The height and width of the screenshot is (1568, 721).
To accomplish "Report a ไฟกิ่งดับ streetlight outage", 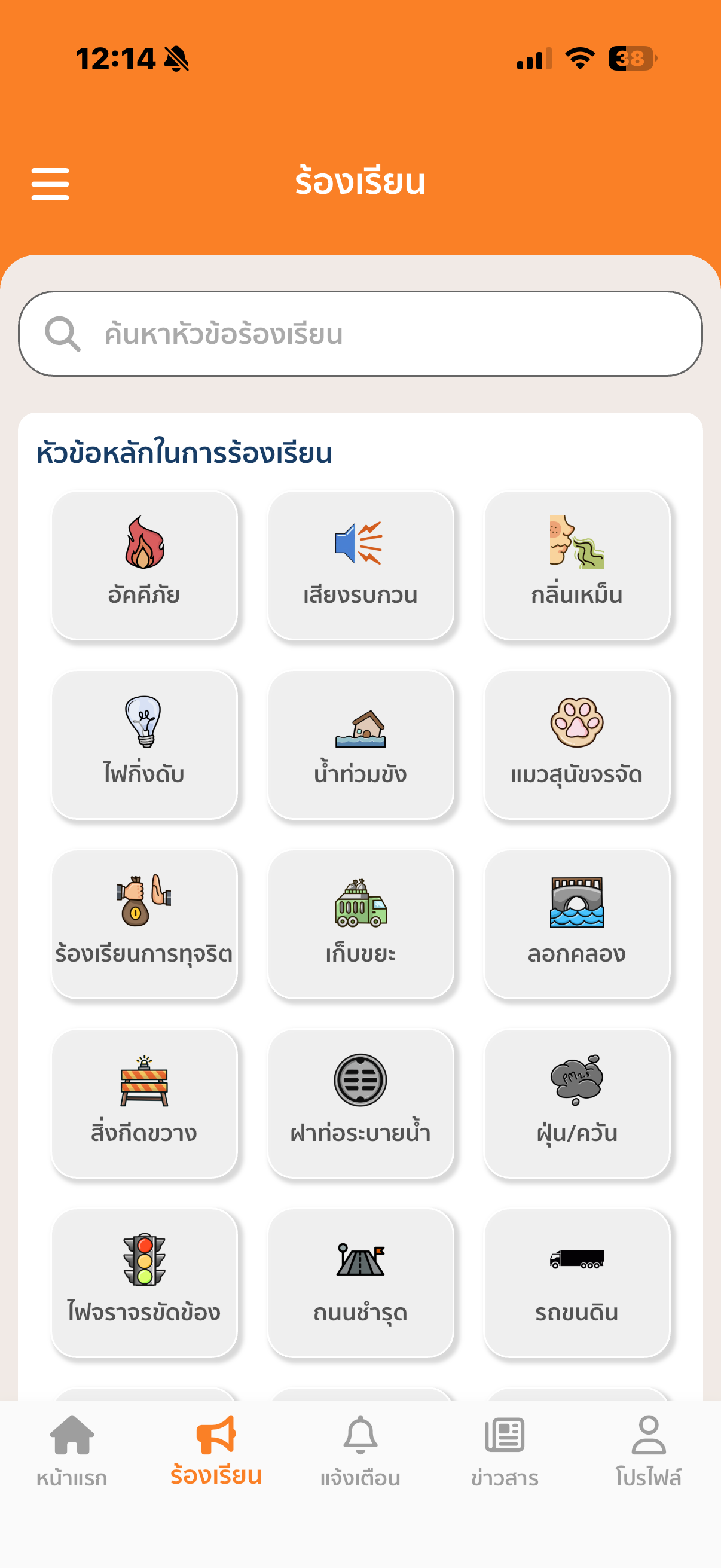I will coord(144,744).
